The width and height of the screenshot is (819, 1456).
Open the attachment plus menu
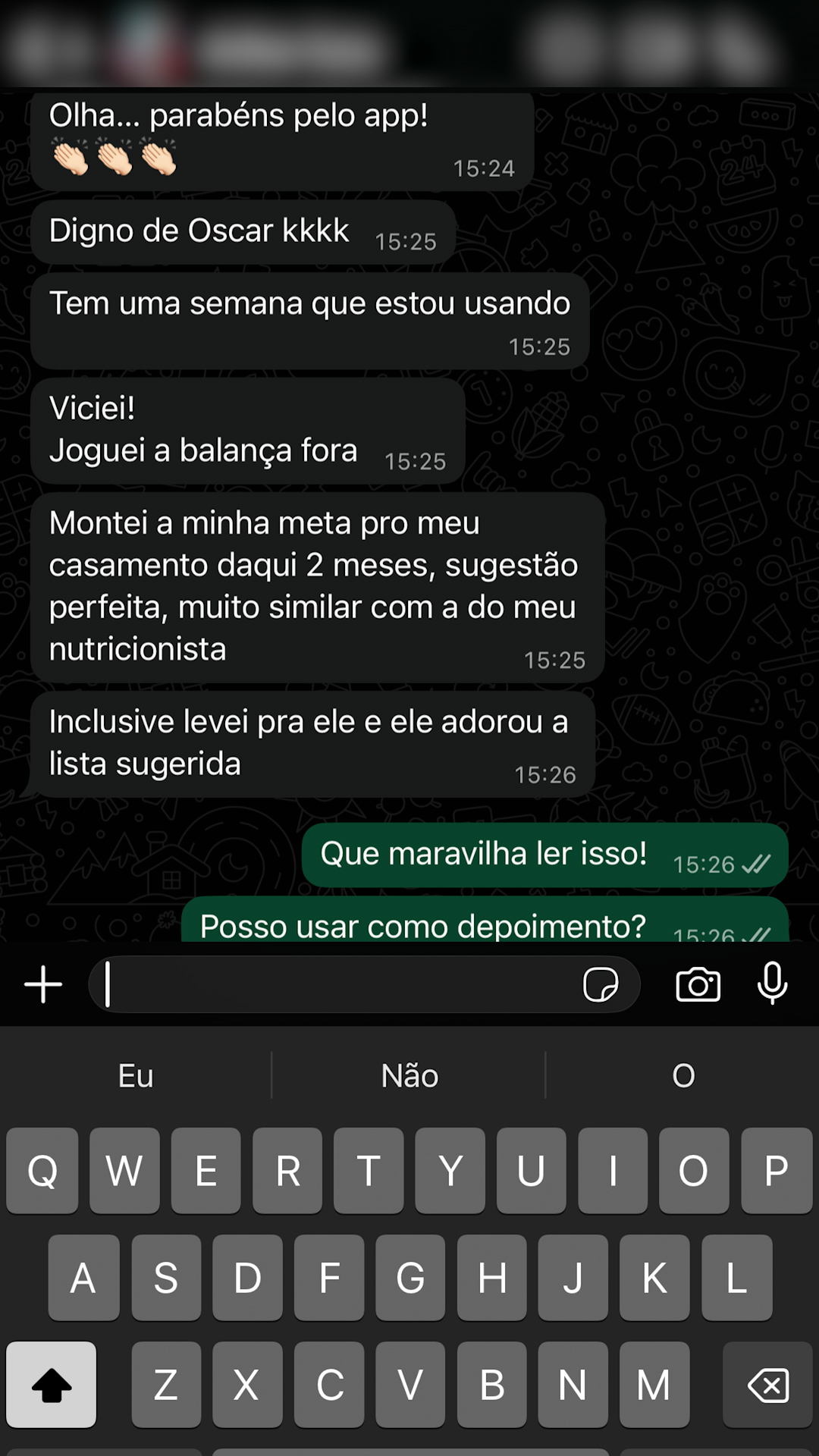pos(43,984)
